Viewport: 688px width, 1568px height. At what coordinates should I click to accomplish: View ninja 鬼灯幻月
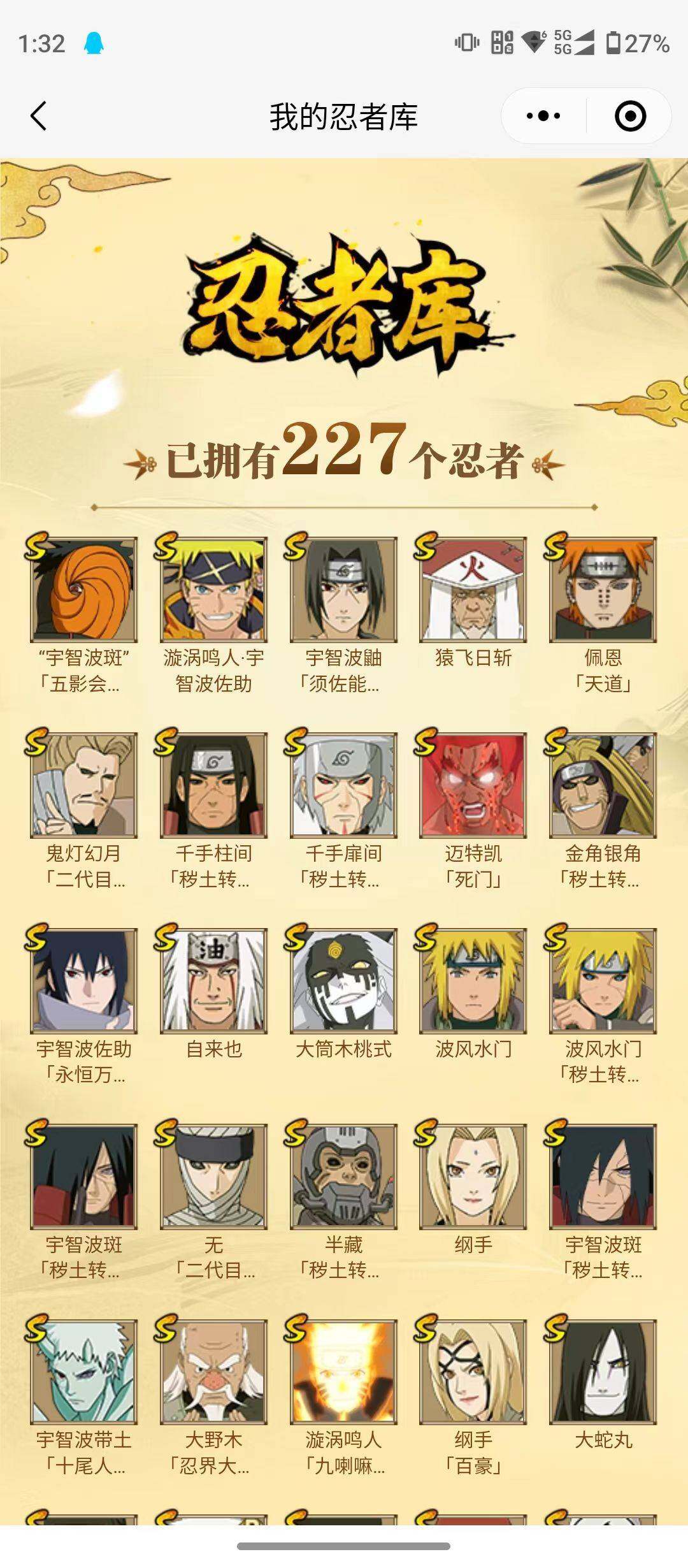83,785
